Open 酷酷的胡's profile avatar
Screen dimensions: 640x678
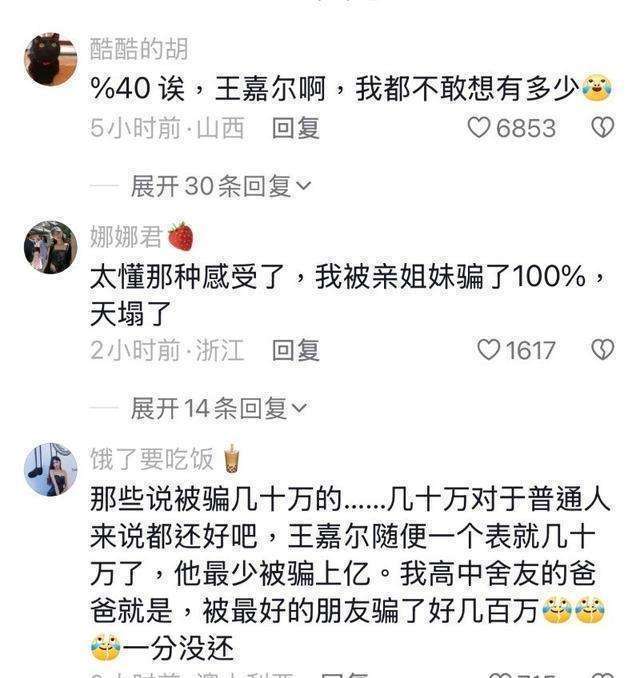click(50, 58)
